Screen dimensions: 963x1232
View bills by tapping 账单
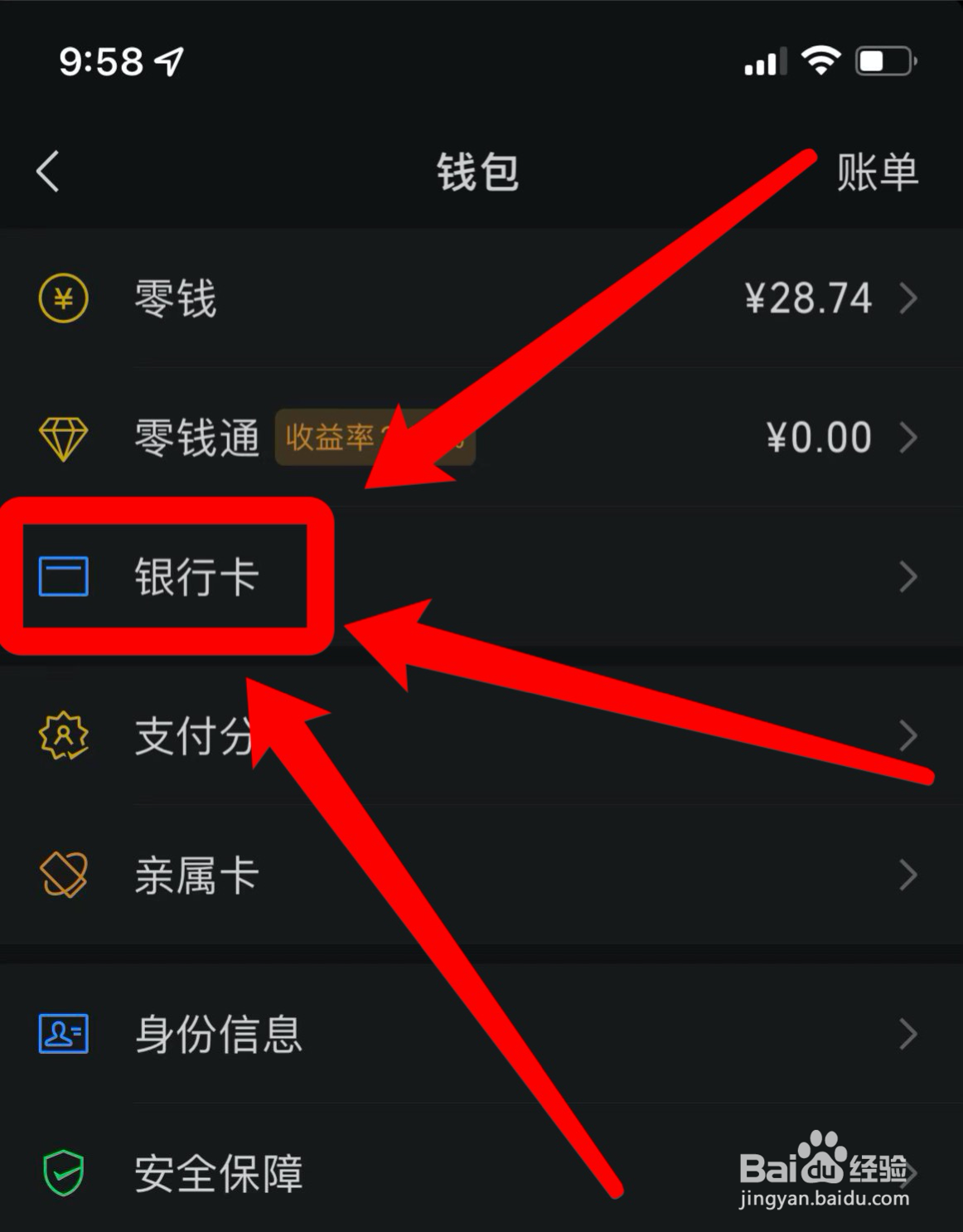(877, 172)
